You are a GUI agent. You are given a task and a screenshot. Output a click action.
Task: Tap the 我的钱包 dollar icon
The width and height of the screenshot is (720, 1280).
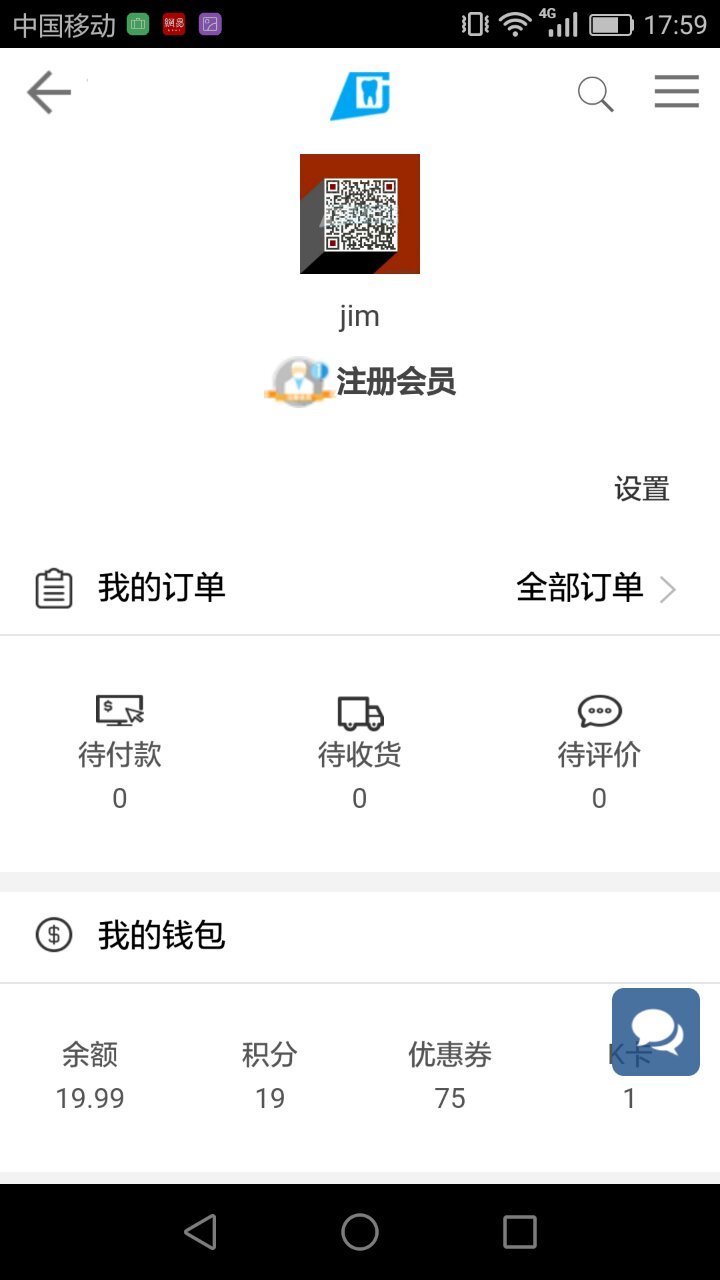[53, 935]
